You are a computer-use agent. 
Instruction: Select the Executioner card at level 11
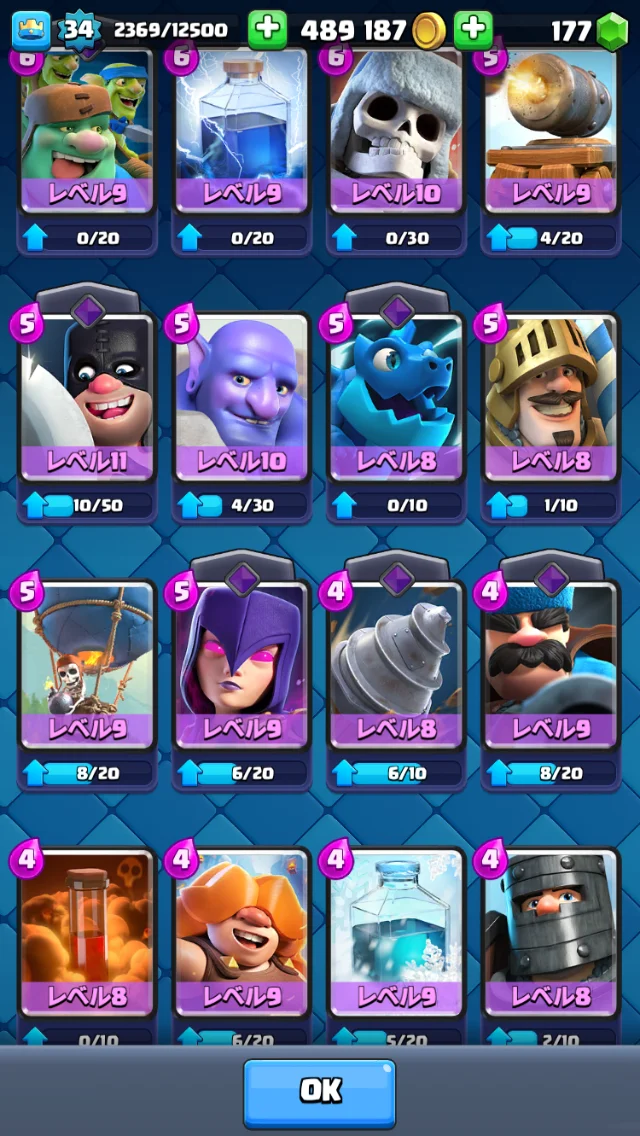coord(87,398)
